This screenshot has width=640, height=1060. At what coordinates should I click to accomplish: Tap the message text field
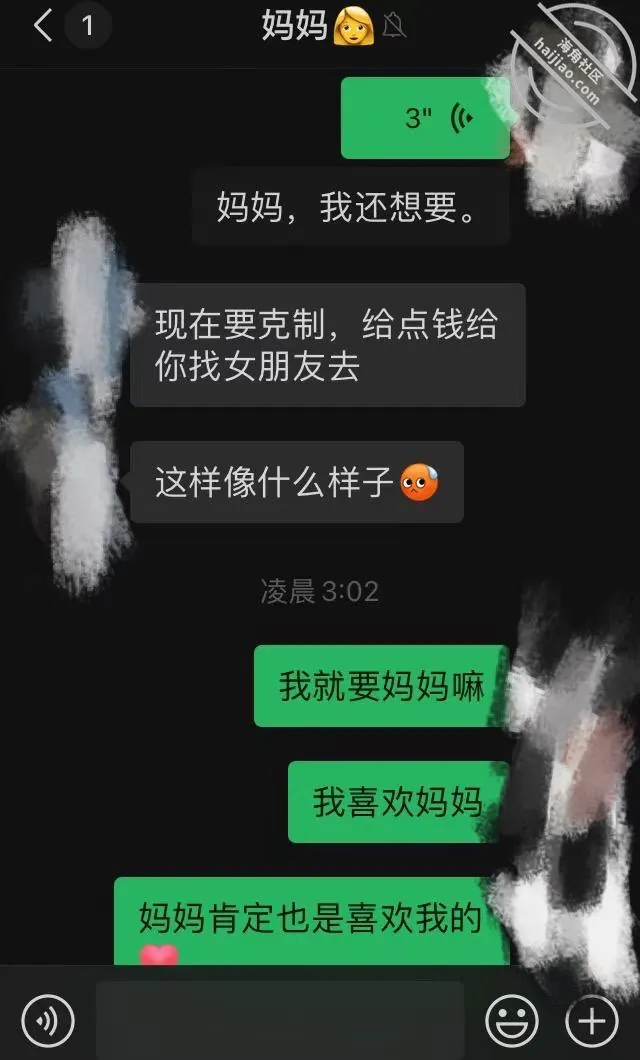[x=280, y=1021]
